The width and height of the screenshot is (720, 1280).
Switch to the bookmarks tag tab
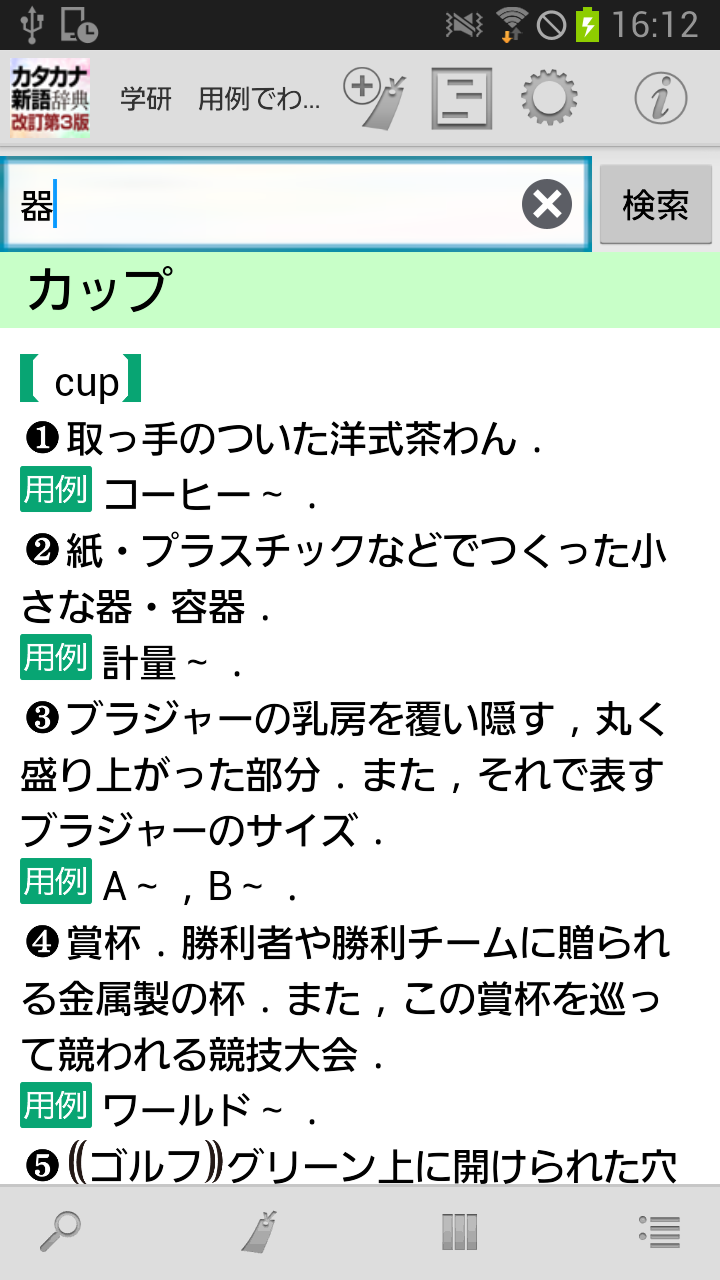[260, 1232]
